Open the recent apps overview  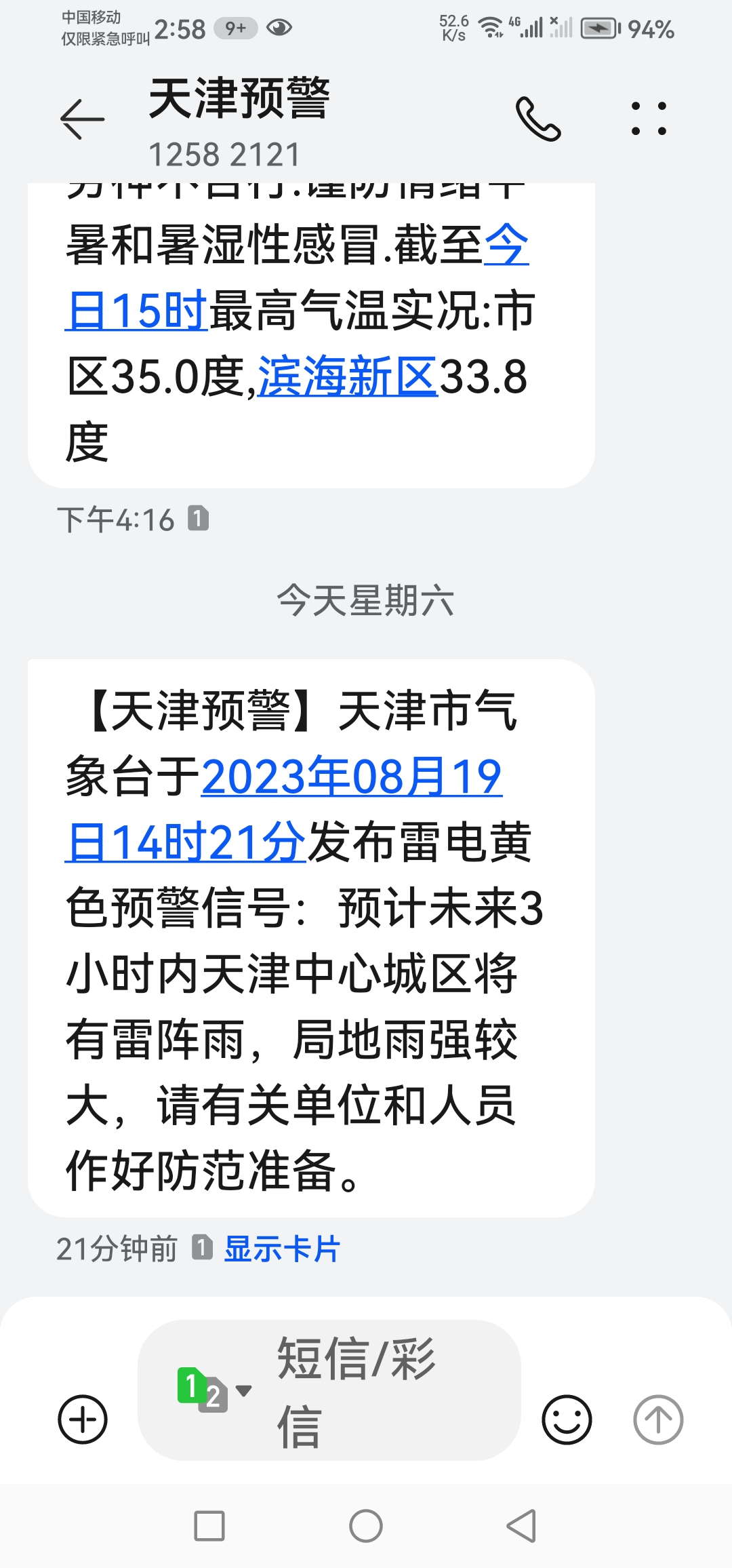(209, 1527)
